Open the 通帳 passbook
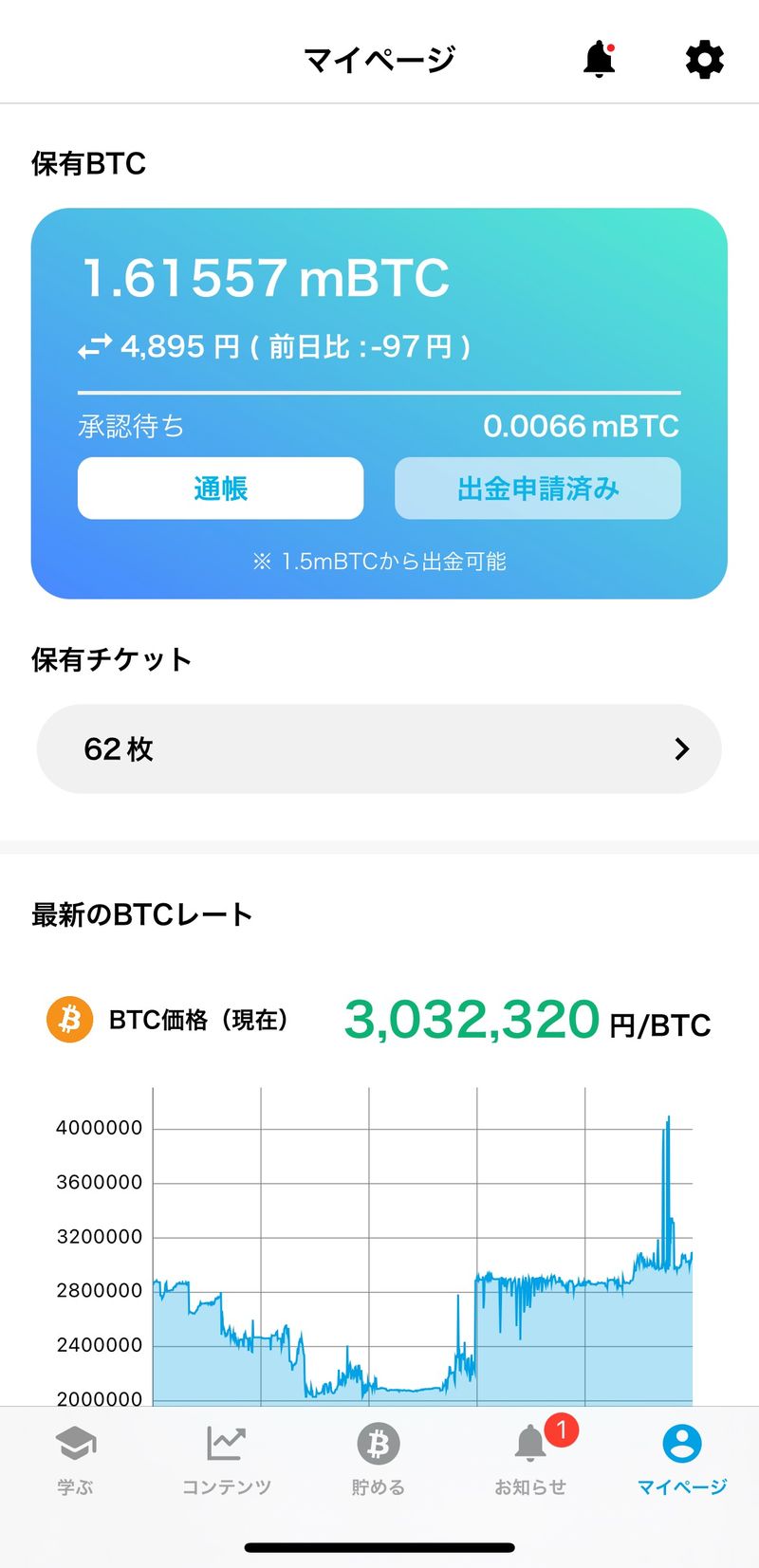759x1568 pixels. pyautogui.click(x=220, y=489)
